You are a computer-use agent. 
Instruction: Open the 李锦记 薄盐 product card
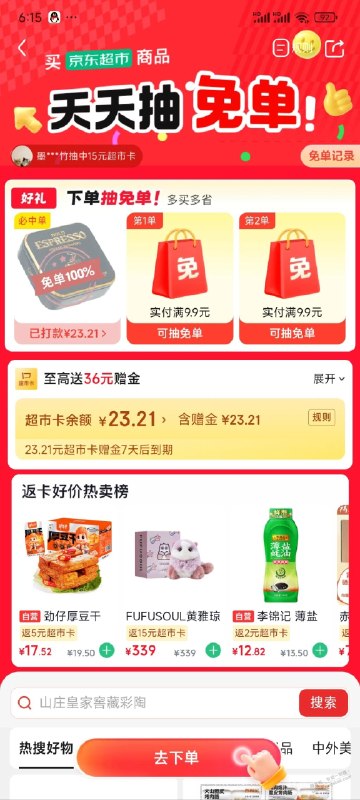click(280, 581)
